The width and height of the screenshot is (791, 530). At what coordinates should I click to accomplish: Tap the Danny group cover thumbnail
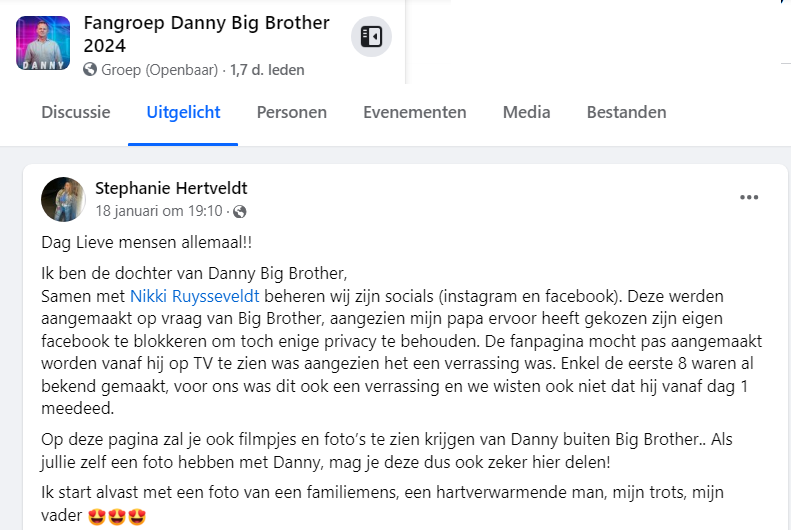coord(43,43)
